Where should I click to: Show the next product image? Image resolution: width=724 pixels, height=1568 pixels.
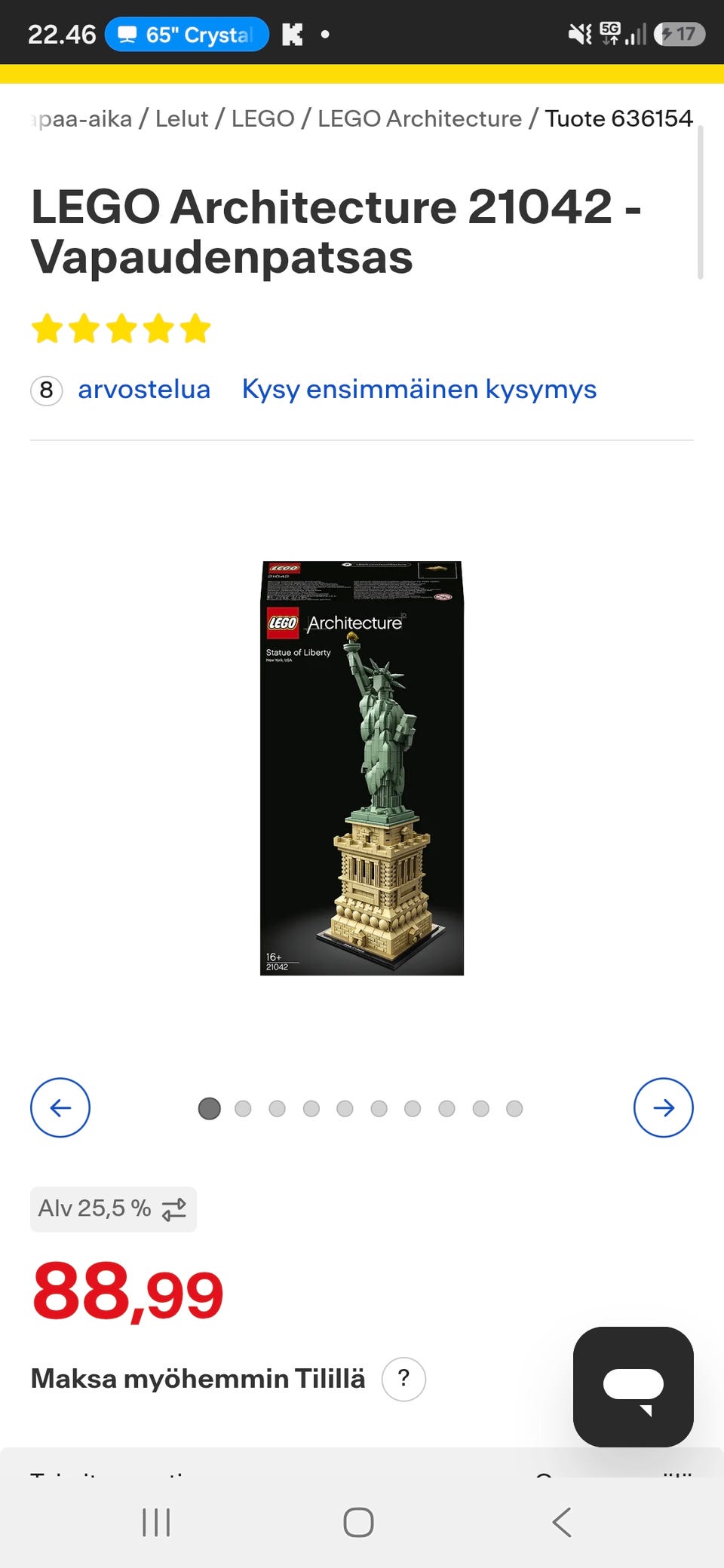click(x=664, y=1107)
